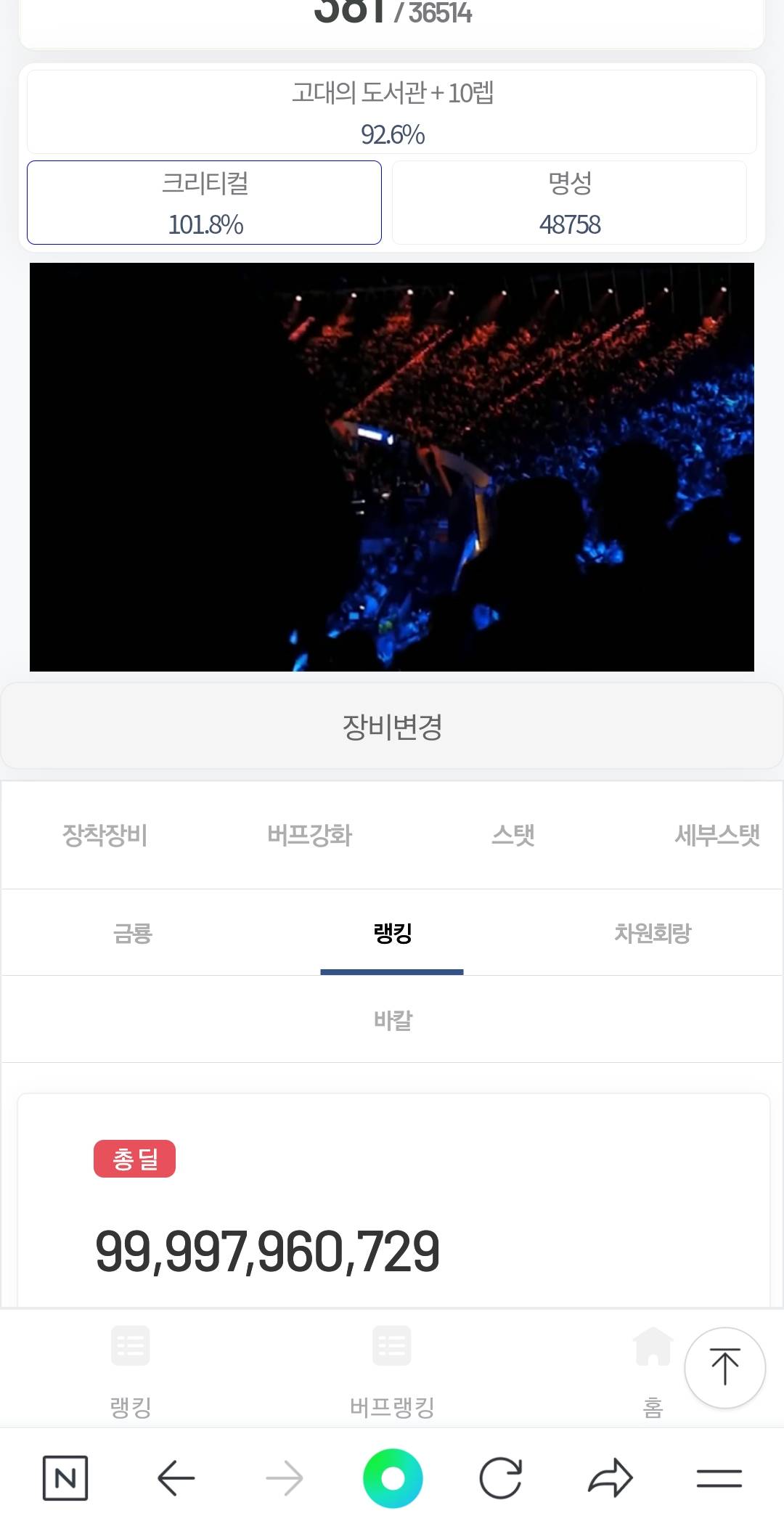Image resolution: width=784 pixels, height=1529 pixels.
Task: Reload the page
Action: tap(501, 1477)
